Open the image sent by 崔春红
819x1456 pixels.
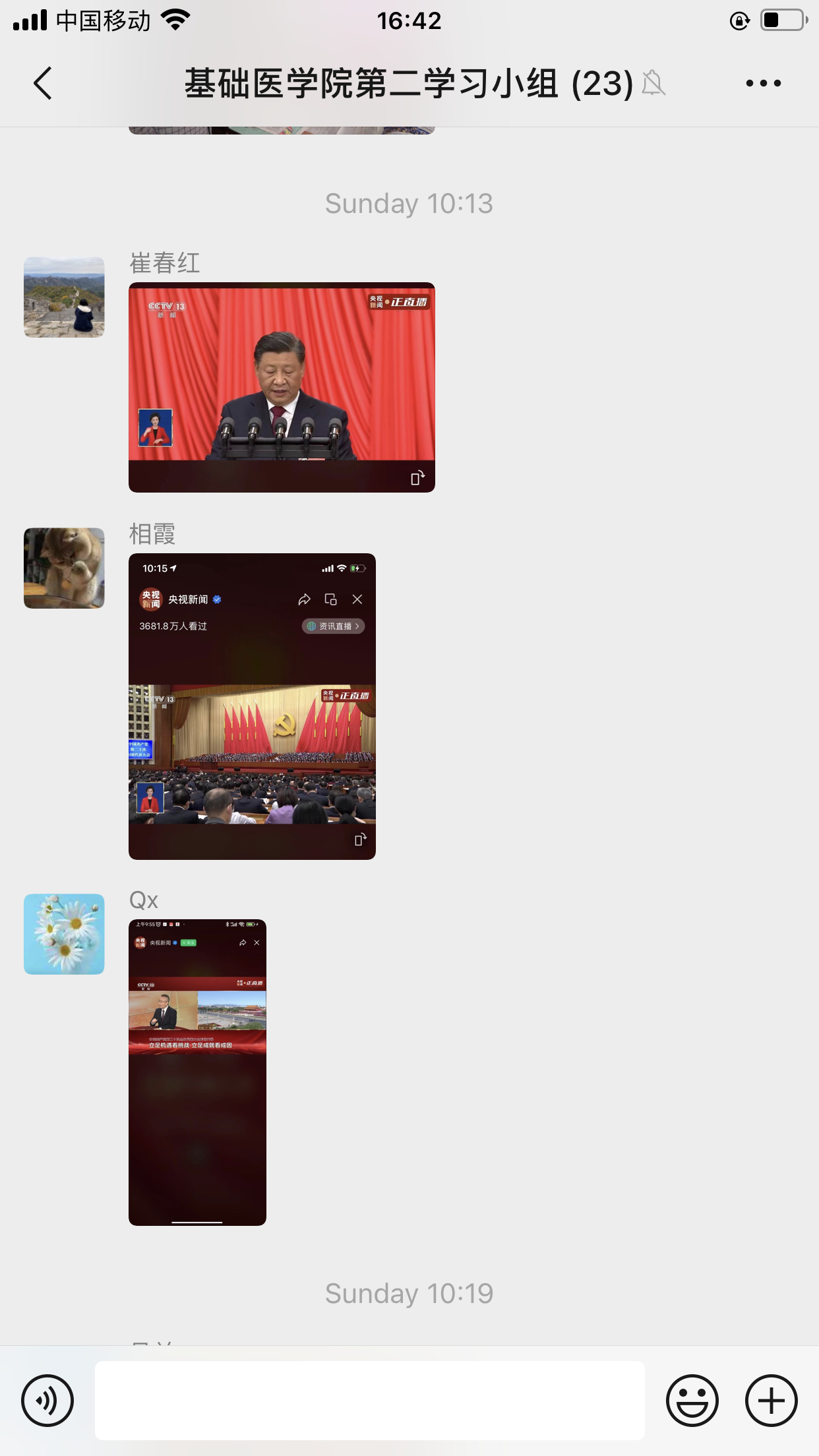coord(282,387)
